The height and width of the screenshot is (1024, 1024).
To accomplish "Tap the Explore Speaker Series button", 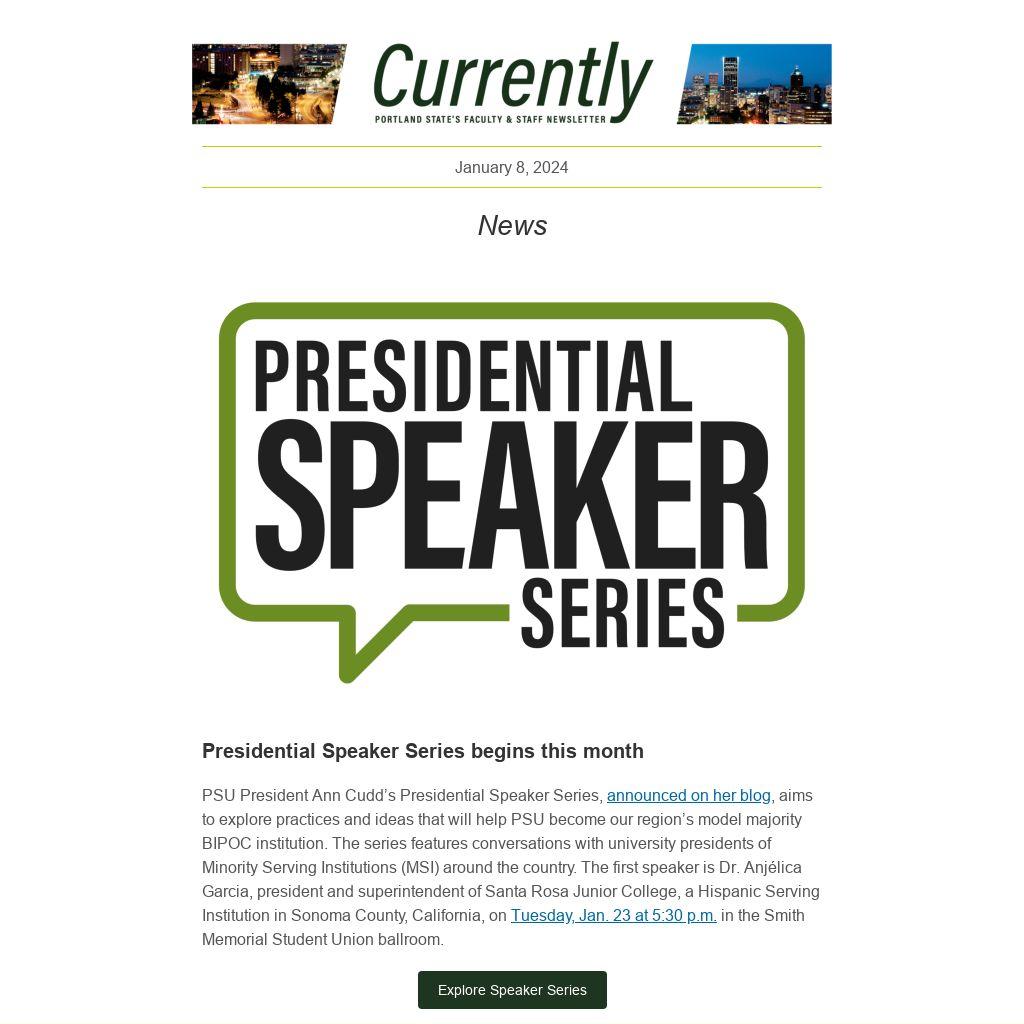I will [512, 990].
